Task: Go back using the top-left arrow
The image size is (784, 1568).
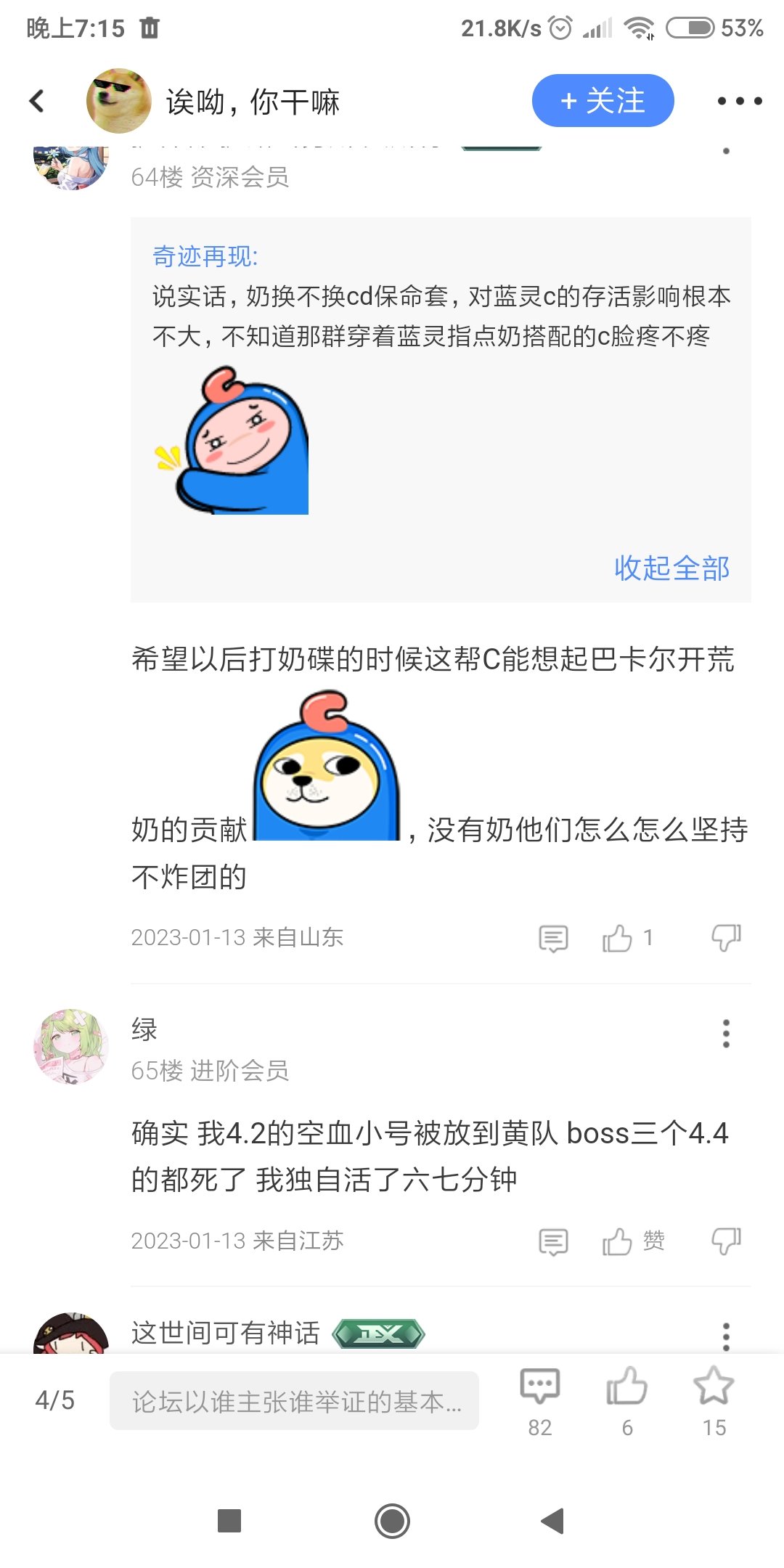Action: [x=37, y=101]
